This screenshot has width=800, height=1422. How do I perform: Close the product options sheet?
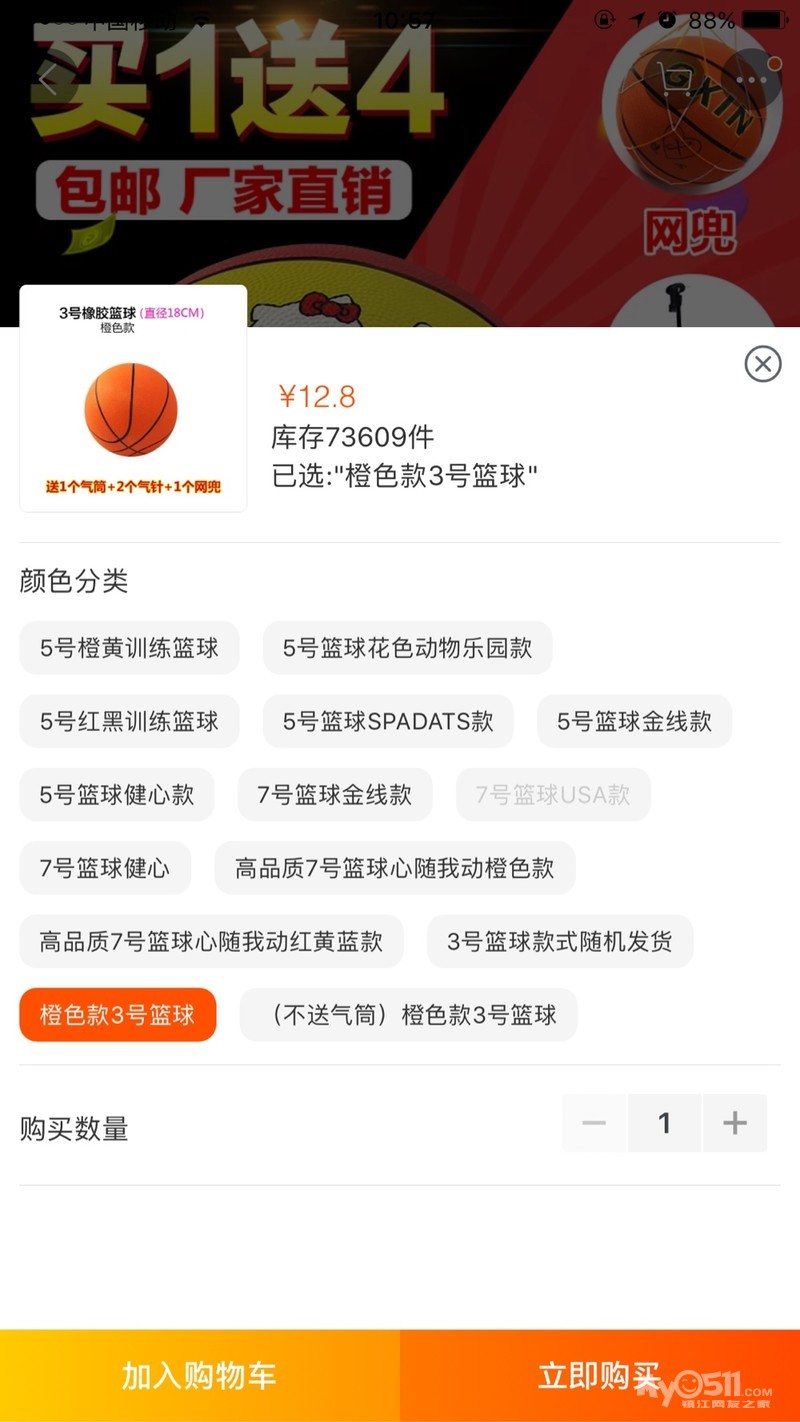762,364
